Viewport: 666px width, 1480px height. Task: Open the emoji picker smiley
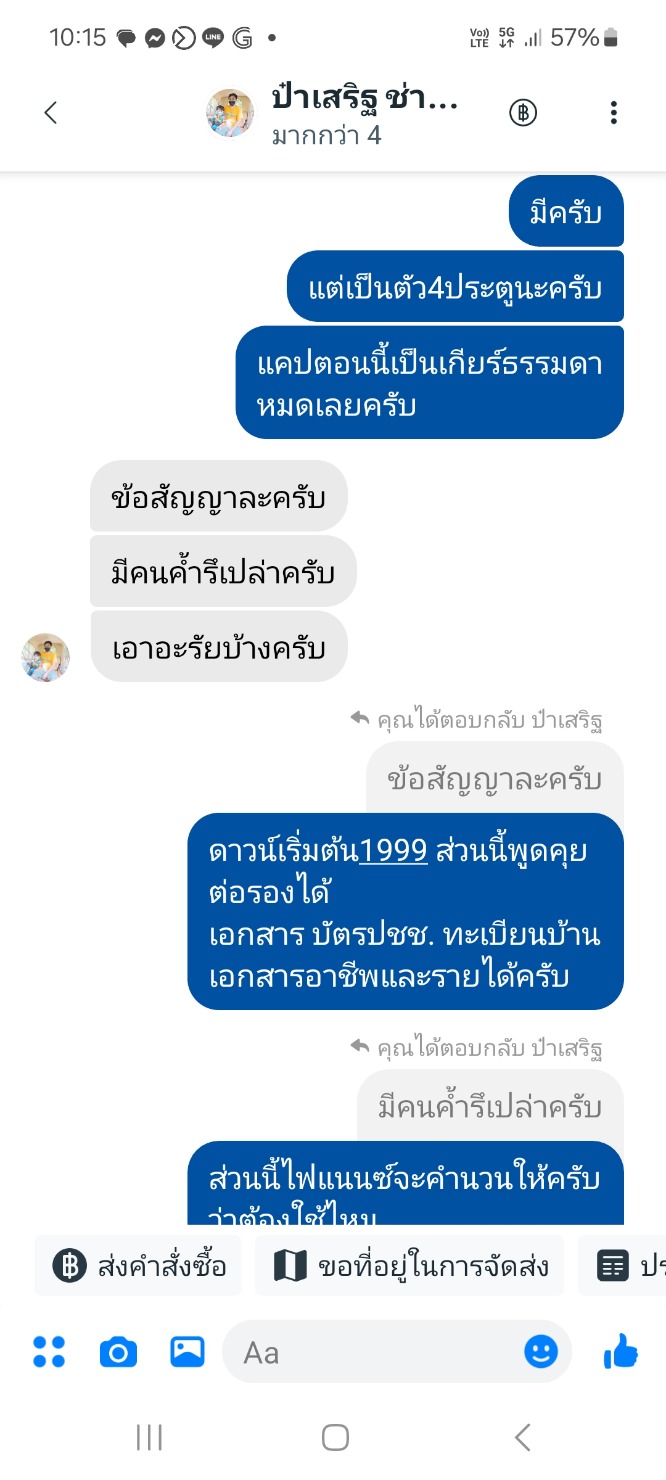coord(541,1352)
